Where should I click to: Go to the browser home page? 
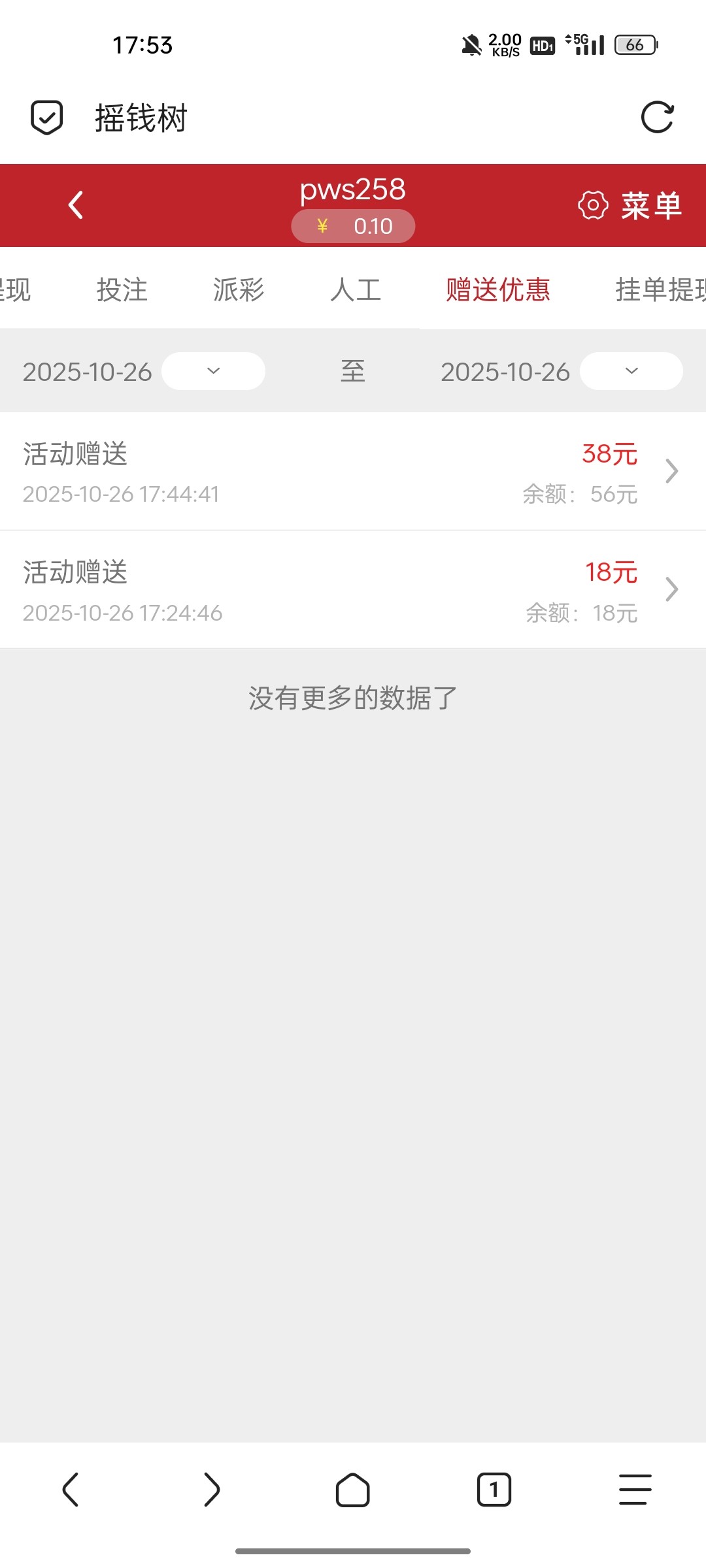coord(353,1490)
